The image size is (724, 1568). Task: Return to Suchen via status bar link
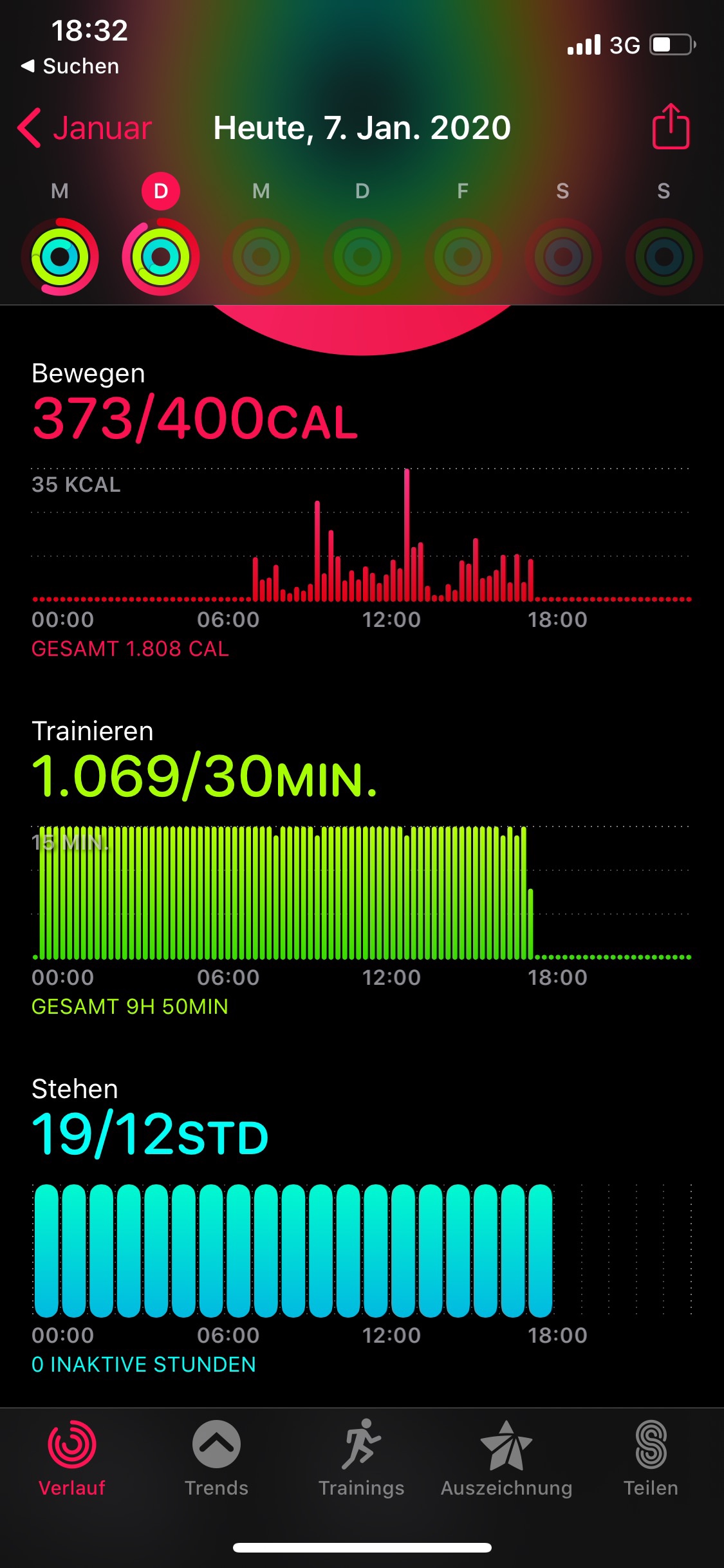click(x=71, y=66)
